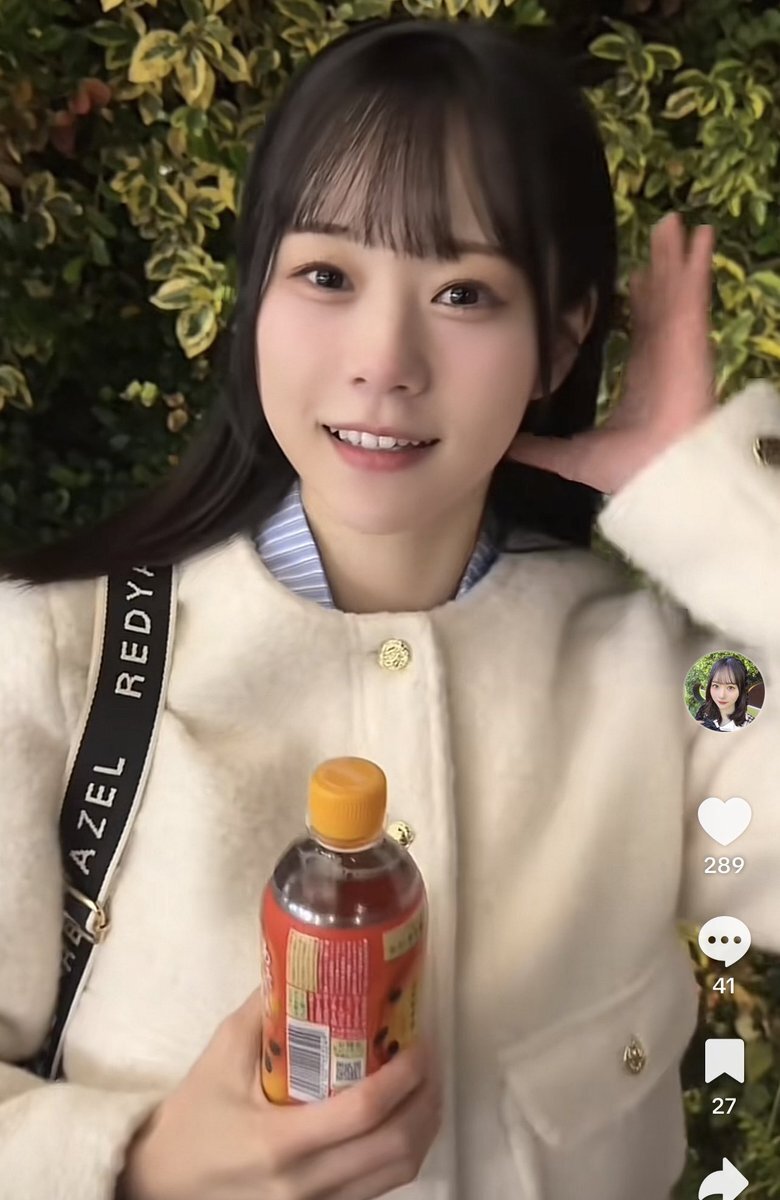The image size is (780, 1200).
Task: Share the video via the arrow icon
Action: click(x=723, y=1180)
